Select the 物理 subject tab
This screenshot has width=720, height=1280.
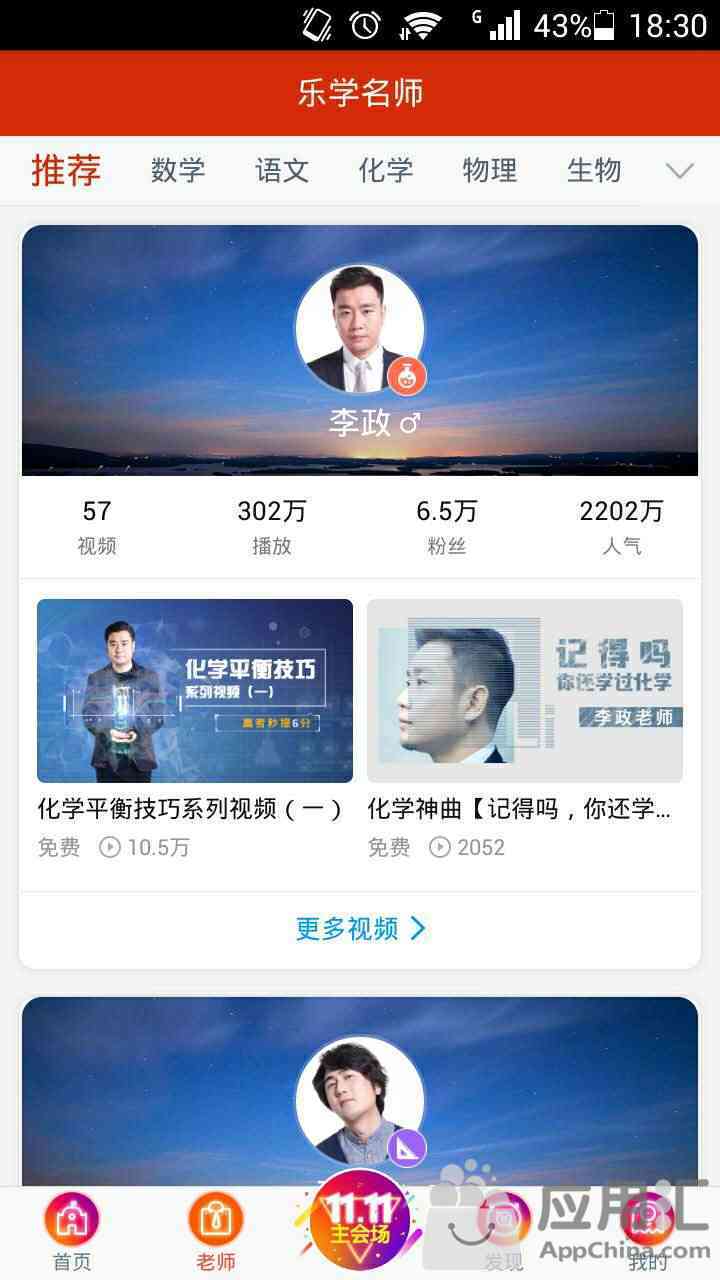[490, 171]
